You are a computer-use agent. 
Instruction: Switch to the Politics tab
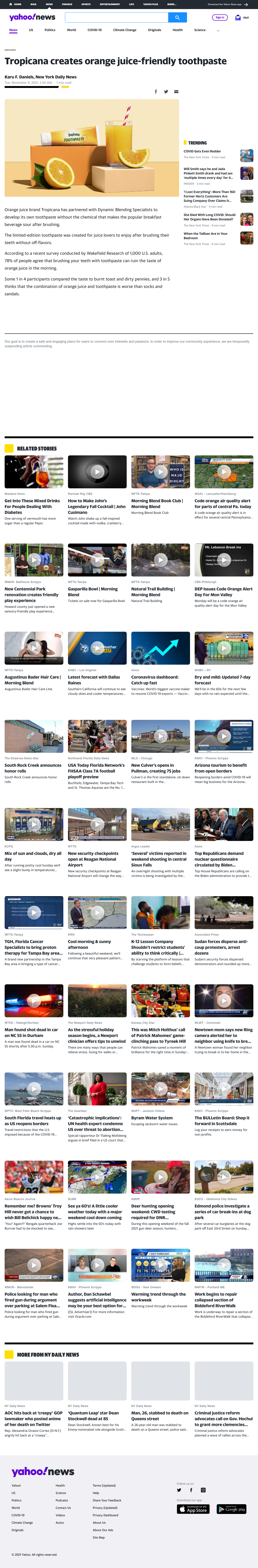click(50, 30)
